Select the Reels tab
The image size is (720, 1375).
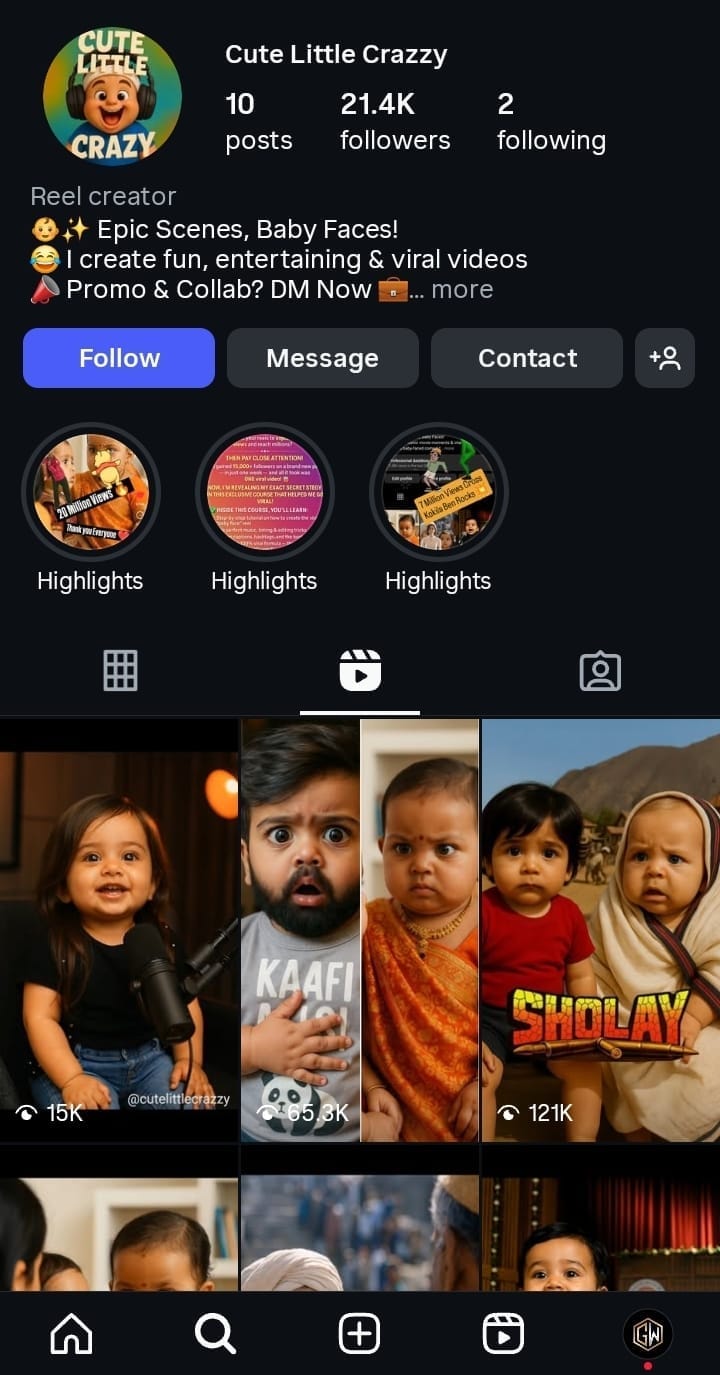pyautogui.click(x=360, y=670)
